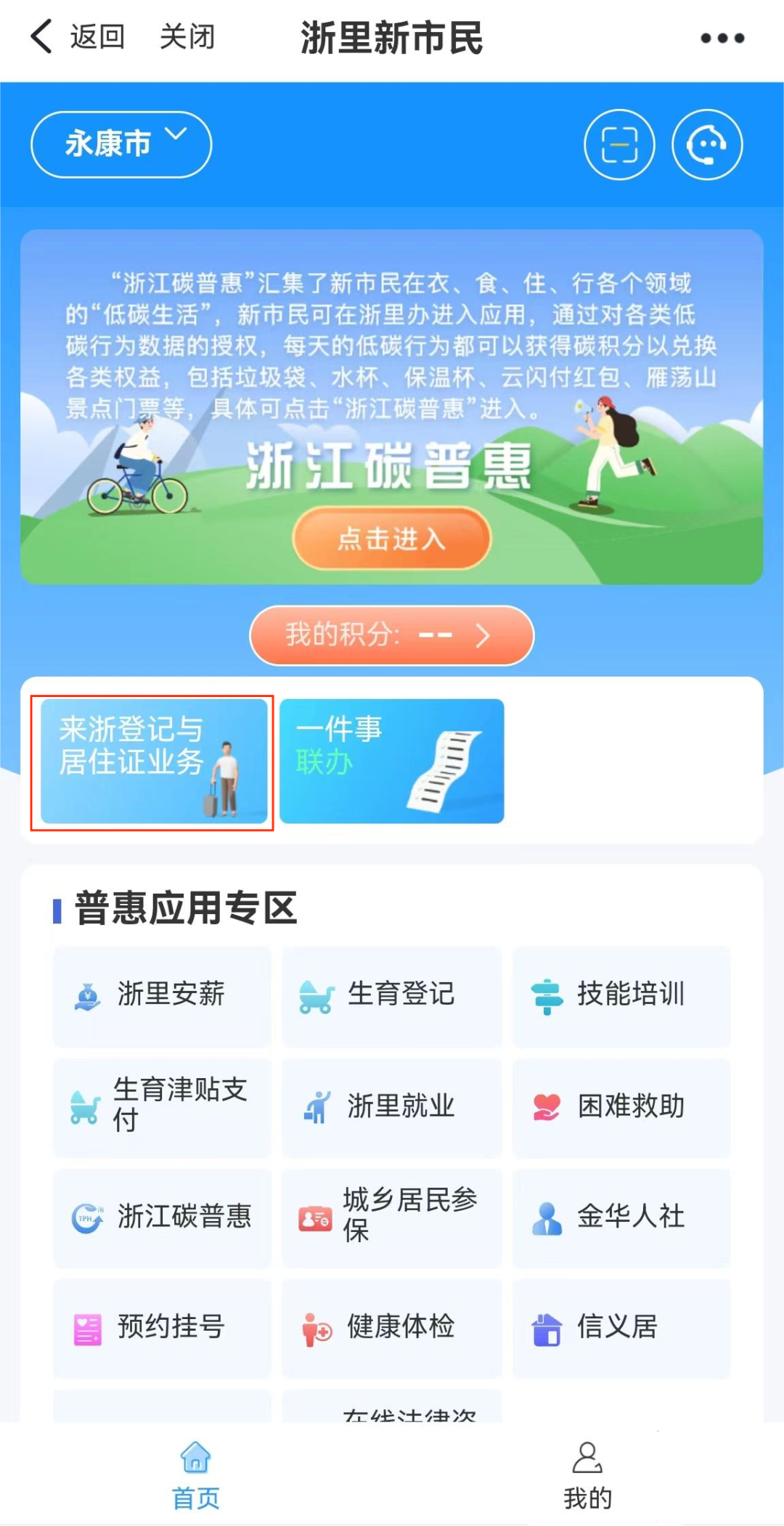Select 预约挂号
This screenshot has height=1526, width=784.
(x=162, y=1327)
